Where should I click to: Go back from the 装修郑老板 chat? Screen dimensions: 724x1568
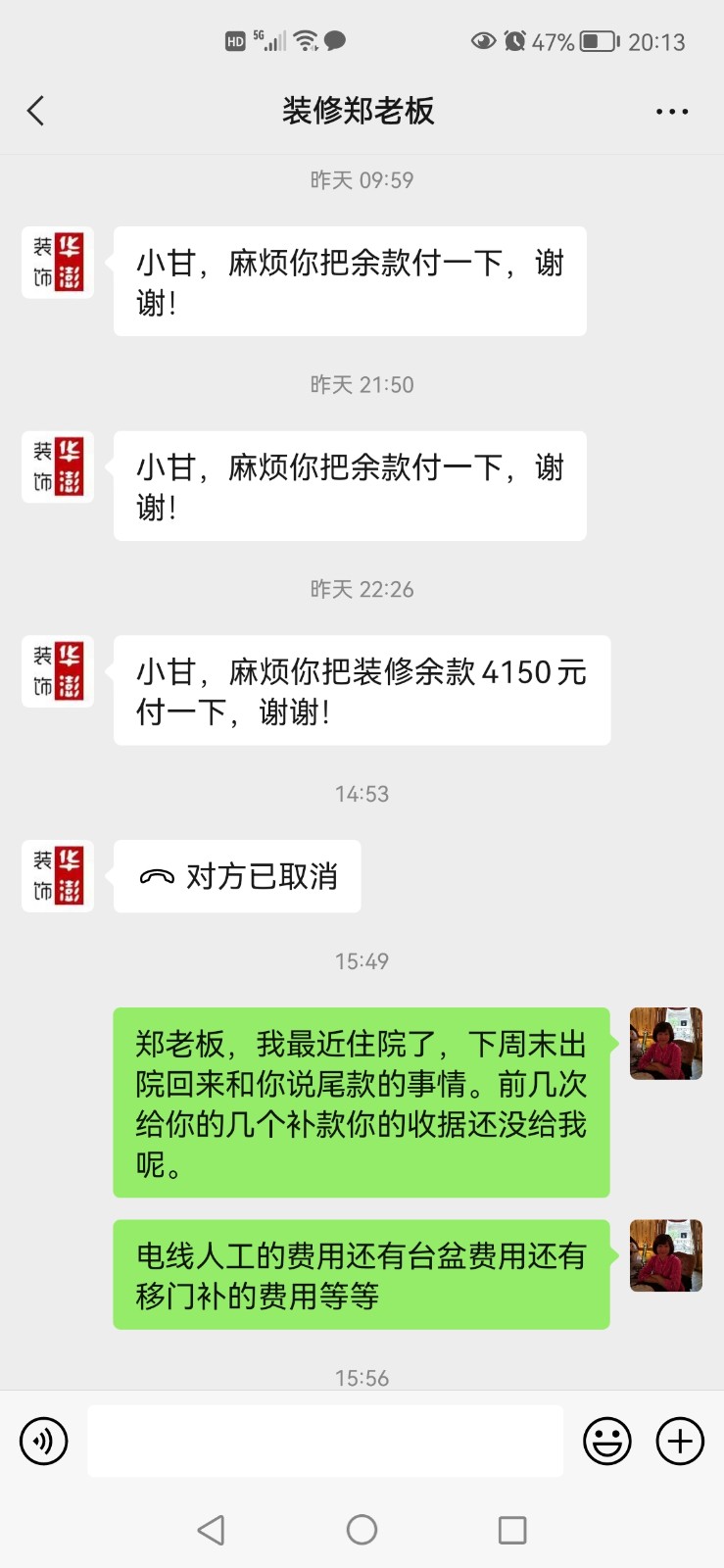(x=36, y=111)
